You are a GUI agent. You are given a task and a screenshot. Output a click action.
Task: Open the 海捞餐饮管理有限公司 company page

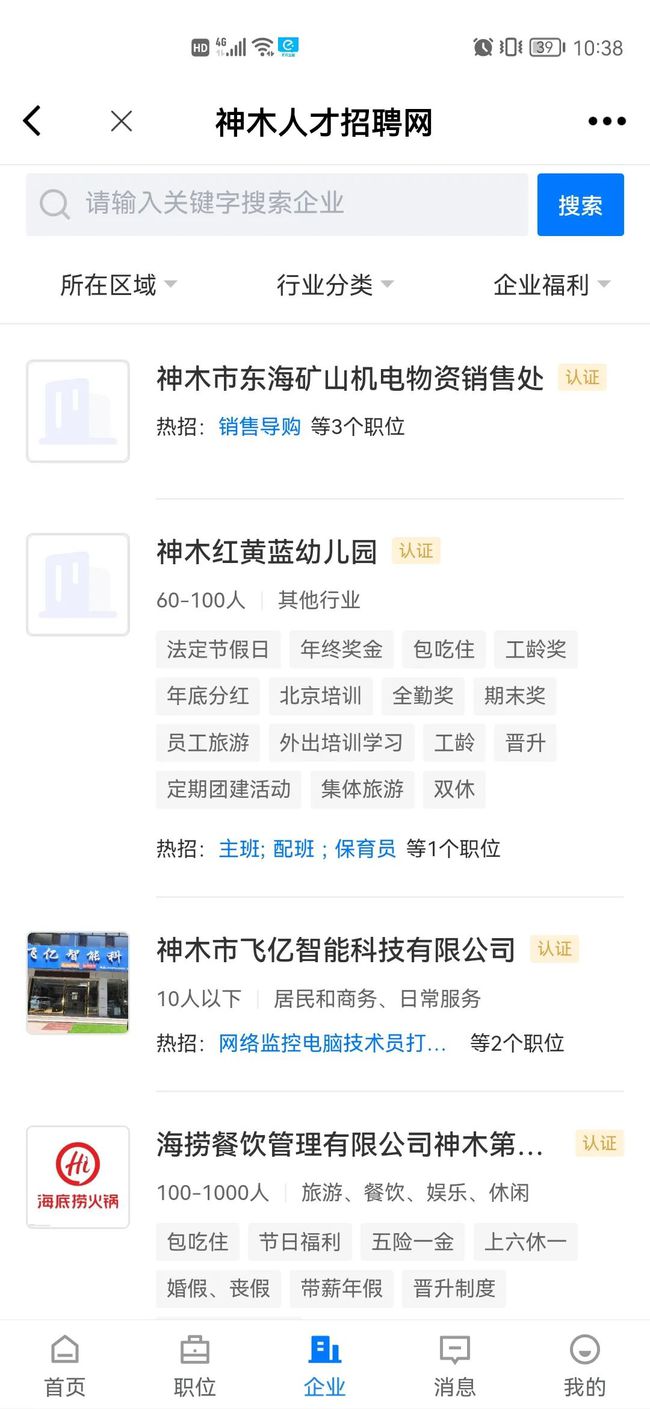click(x=350, y=1143)
